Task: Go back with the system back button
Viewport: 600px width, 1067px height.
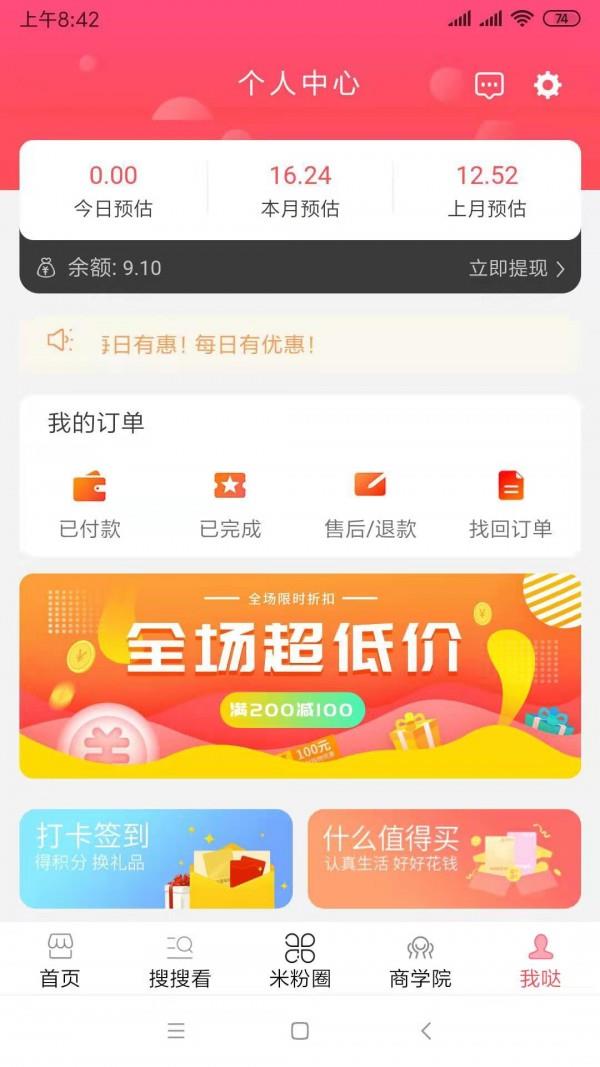Action: (426, 1031)
